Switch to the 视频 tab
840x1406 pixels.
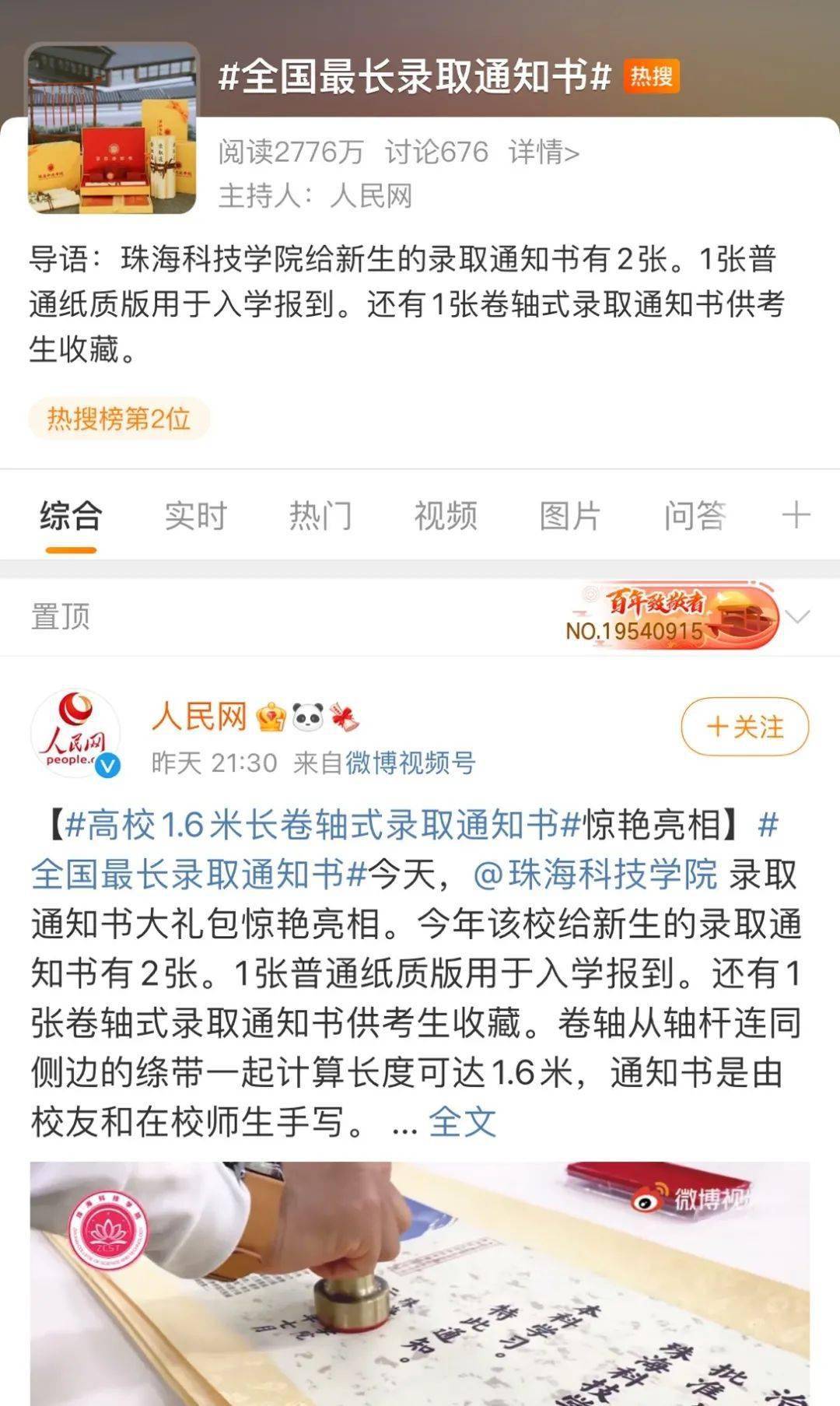point(445,516)
